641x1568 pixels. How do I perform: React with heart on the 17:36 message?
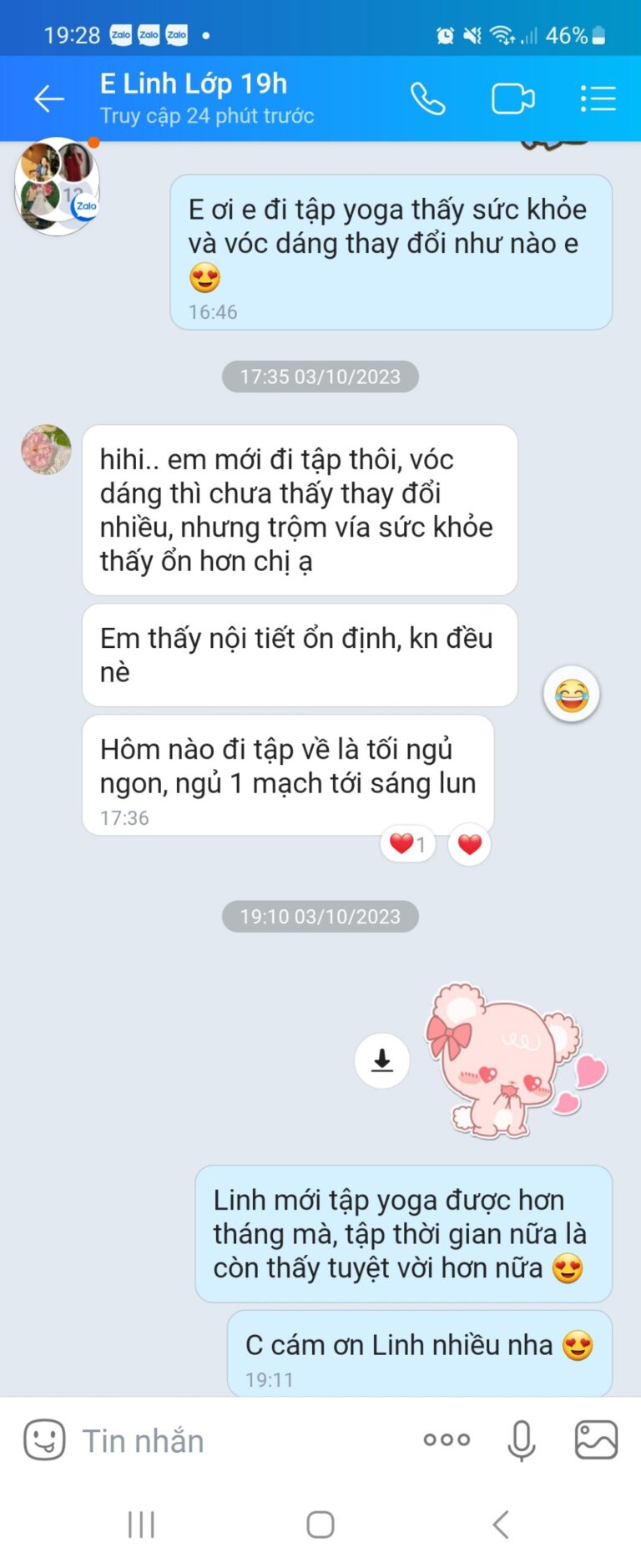[x=470, y=844]
